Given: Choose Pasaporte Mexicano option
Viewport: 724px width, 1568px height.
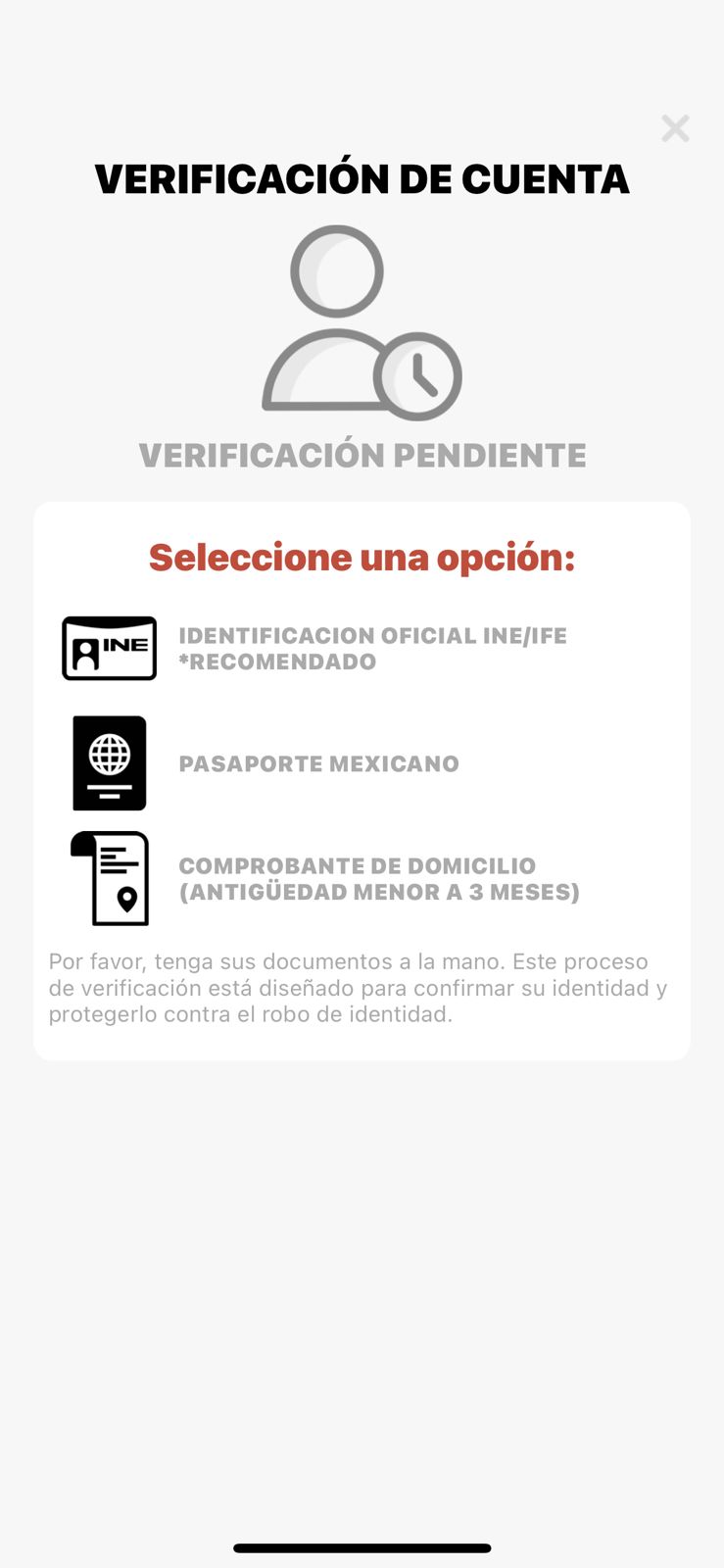Looking at the screenshot, I should [x=362, y=763].
